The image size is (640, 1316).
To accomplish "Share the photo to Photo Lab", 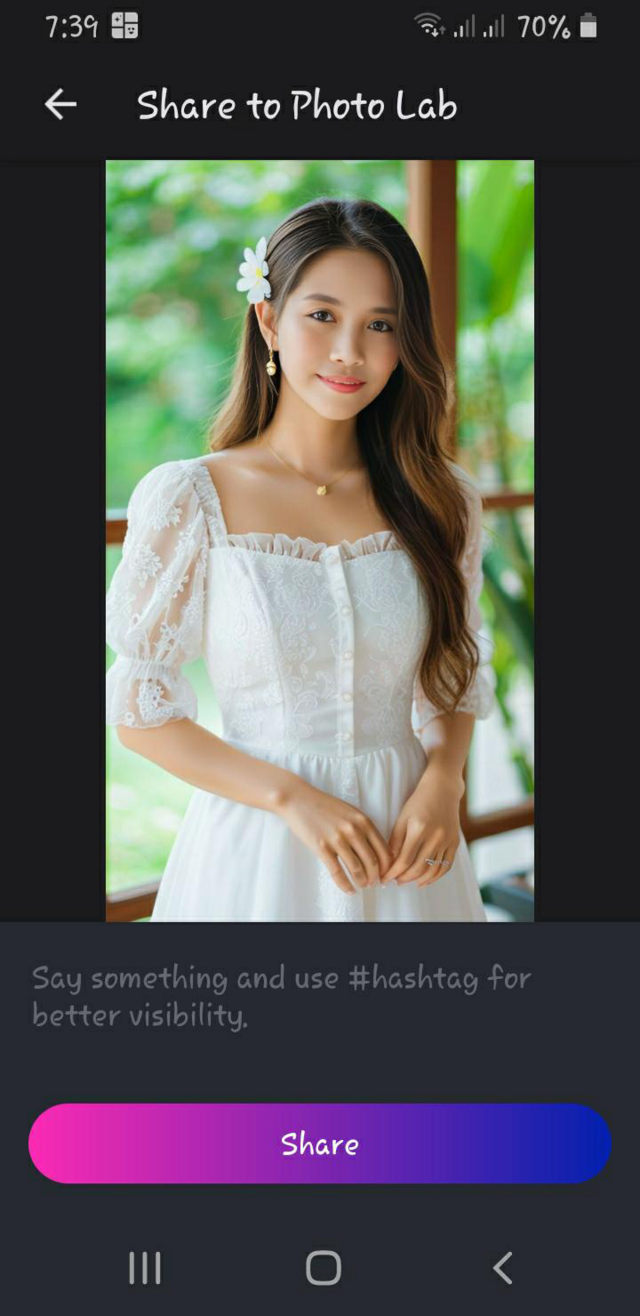I will [x=320, y=1144].
